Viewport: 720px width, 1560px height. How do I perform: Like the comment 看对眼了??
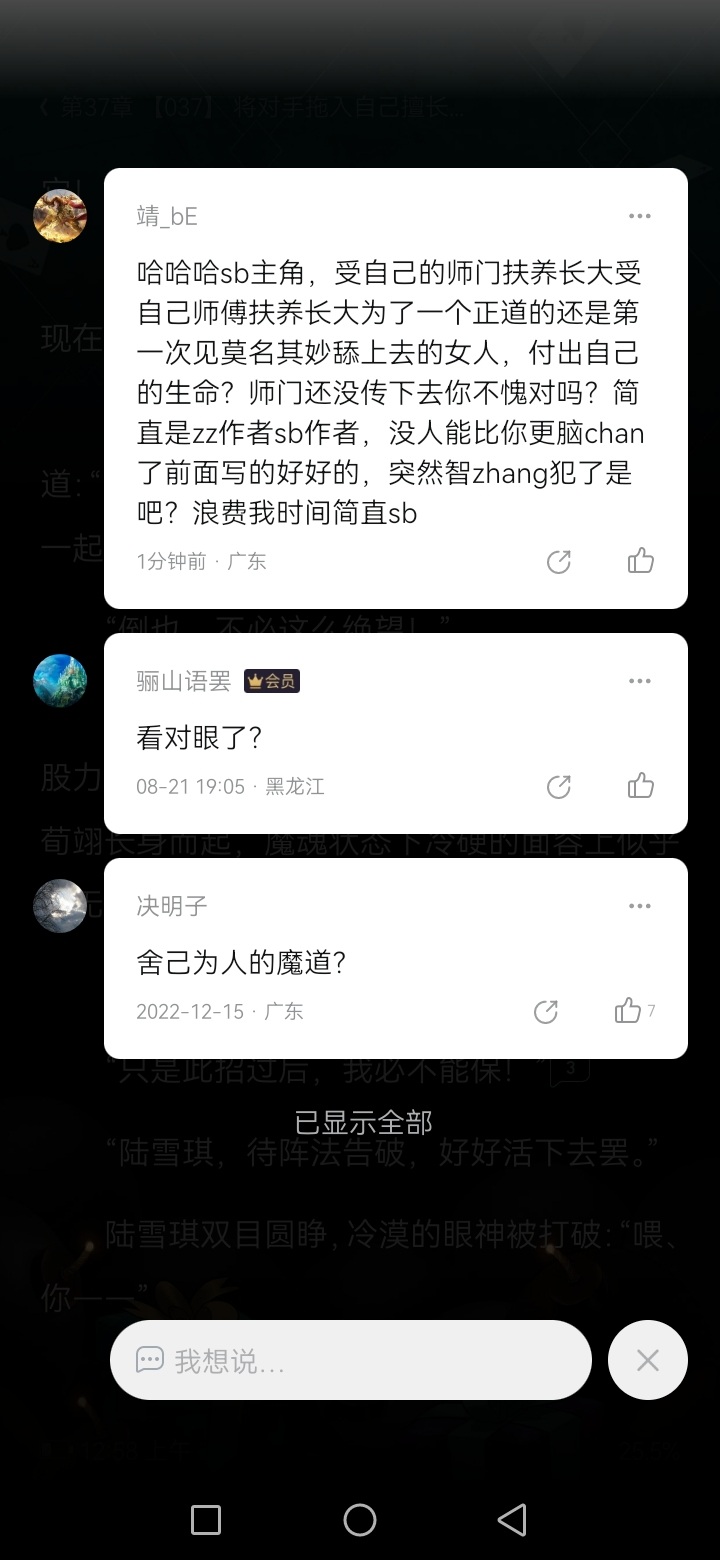pyautogui.click(x=641, y=786)
